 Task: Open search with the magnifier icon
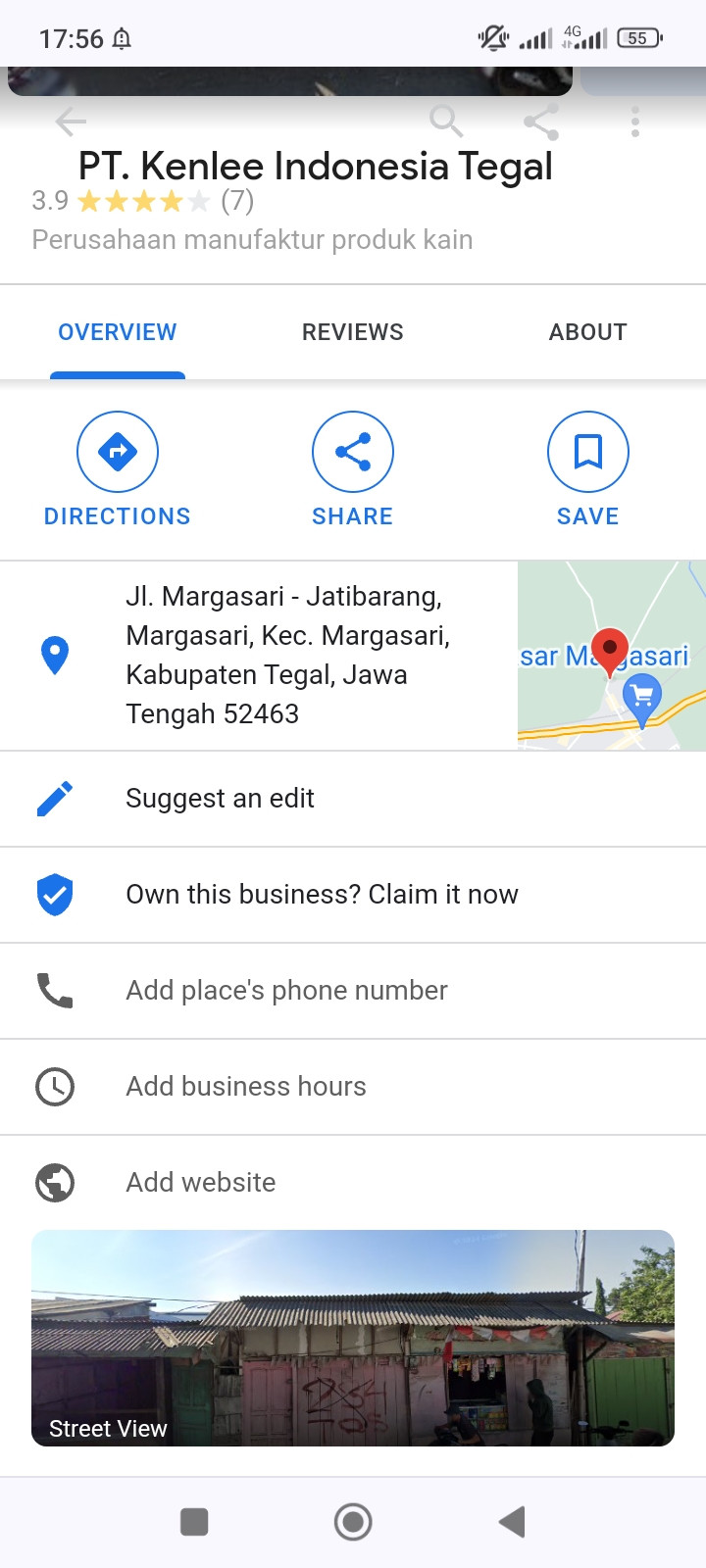[446, 122]
